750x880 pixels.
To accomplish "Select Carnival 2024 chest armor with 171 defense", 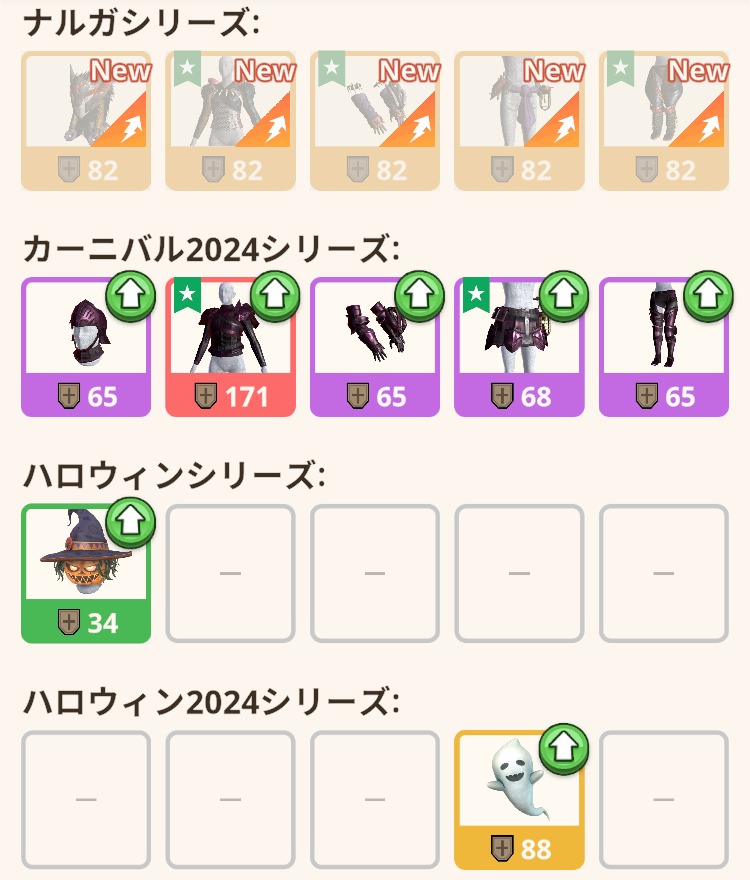I will pos(230,345).
